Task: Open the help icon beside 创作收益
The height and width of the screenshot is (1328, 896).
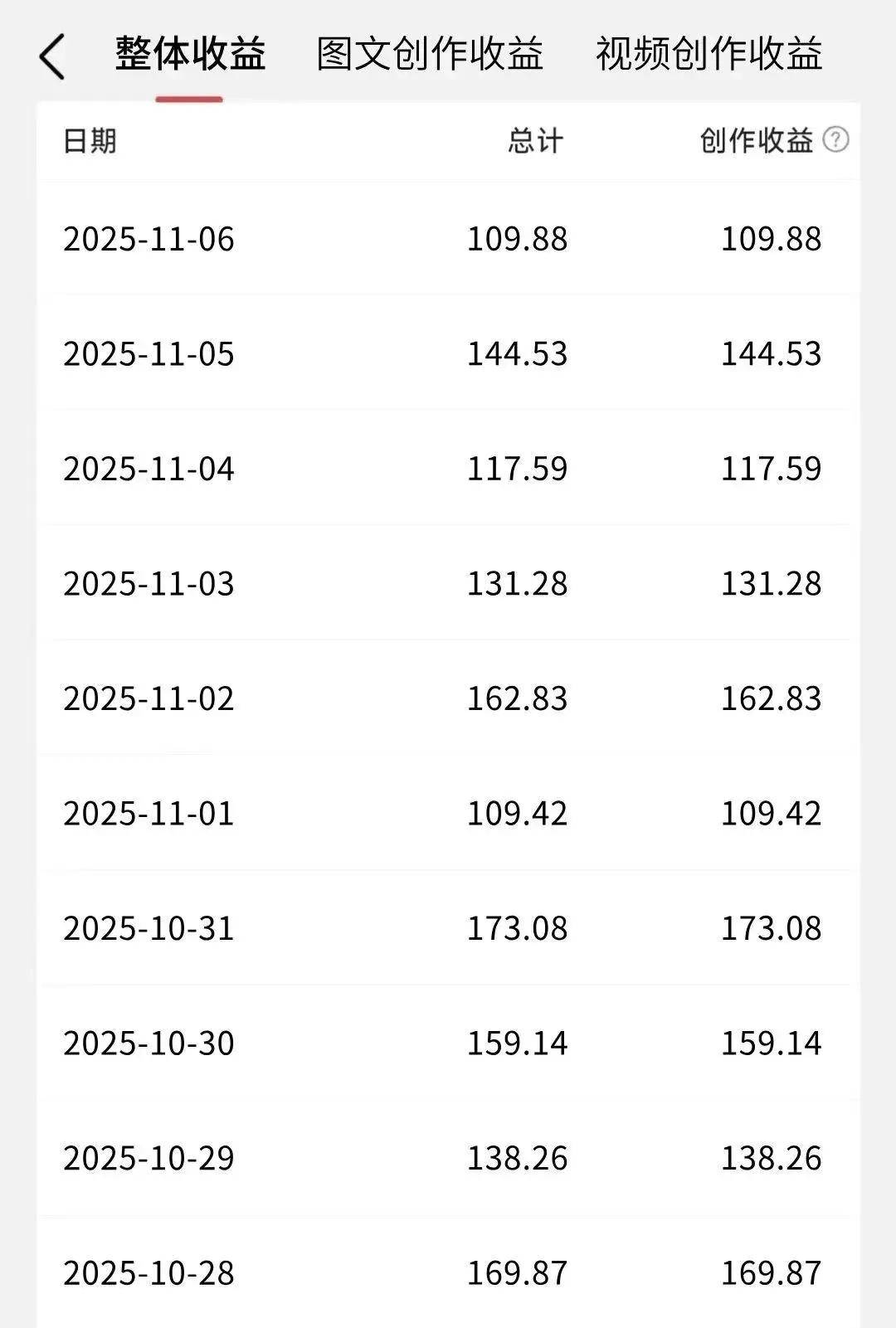Action: coord(835,139)
